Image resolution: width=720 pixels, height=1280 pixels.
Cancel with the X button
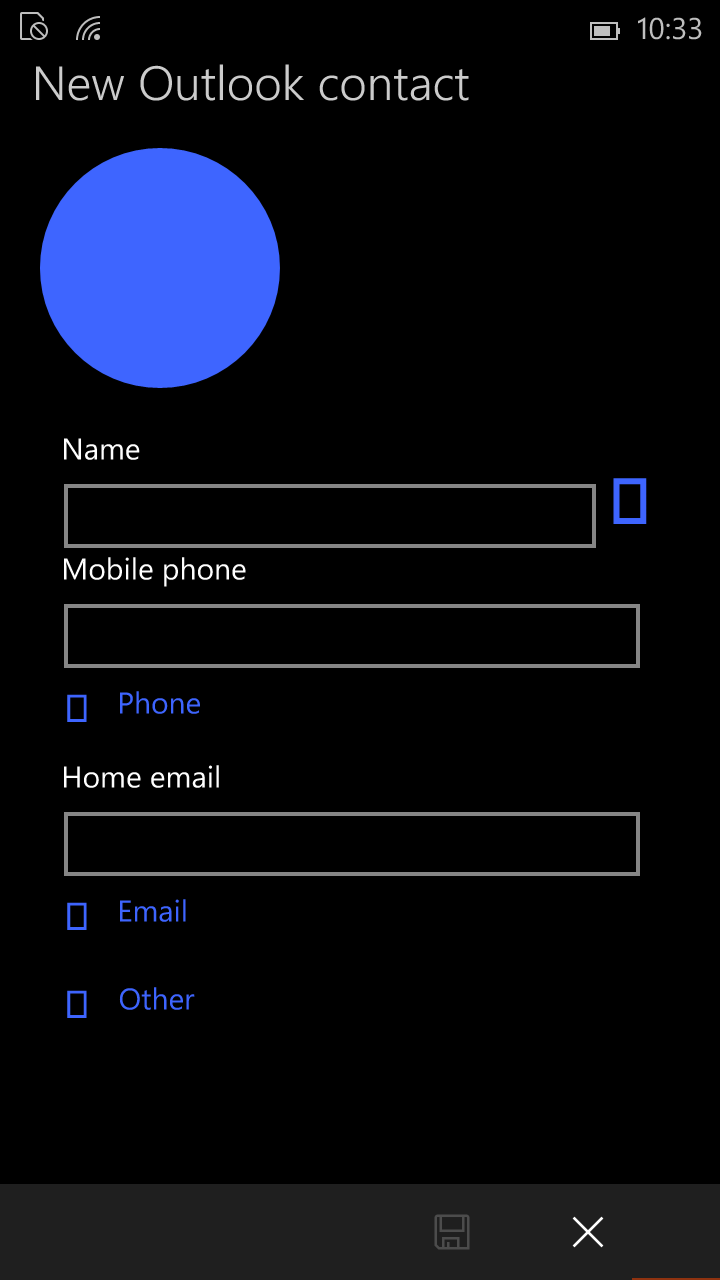[x=588, y=1232]
